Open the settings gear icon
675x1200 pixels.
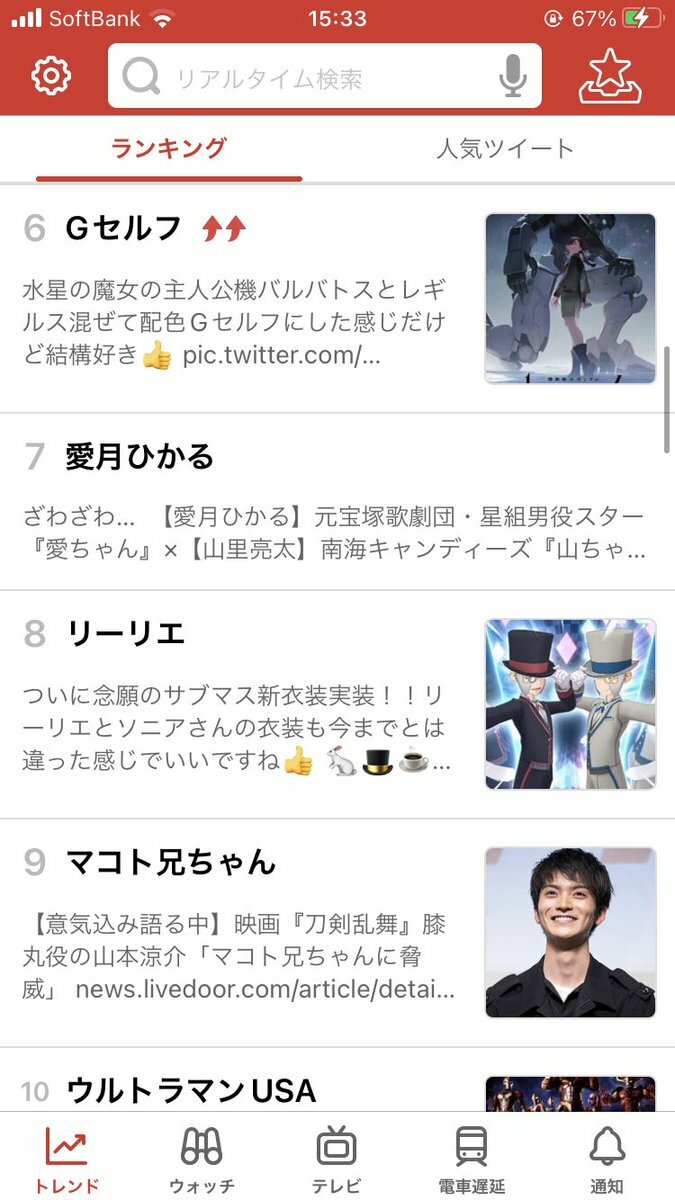pyautogui.click(x=51, y=76)
